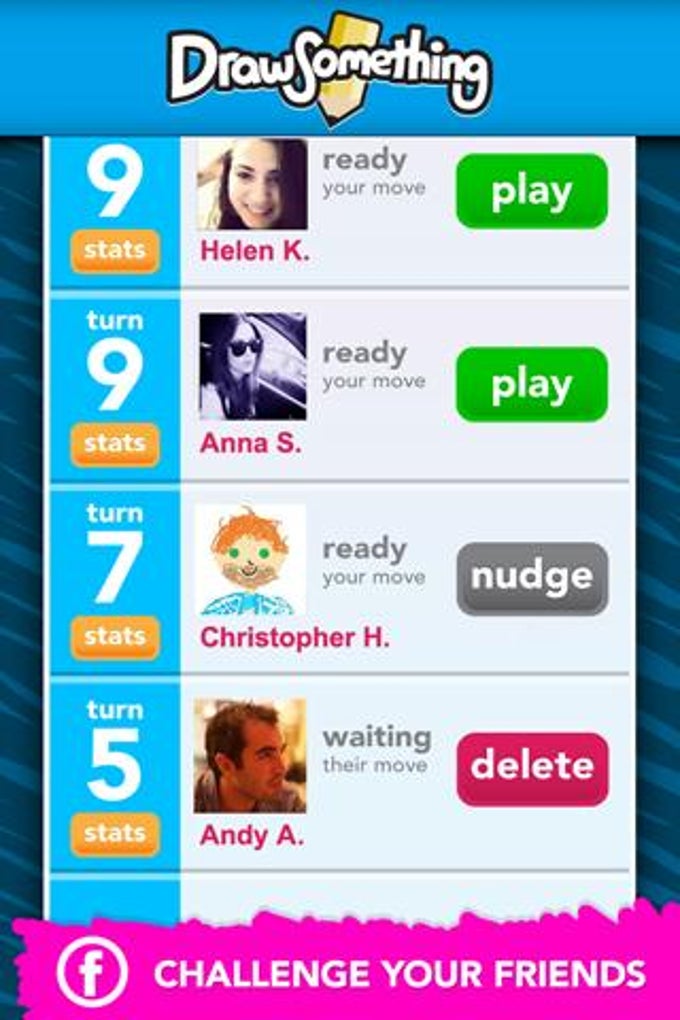Challenge your friends via Facebook
This screenshot has height=1020, width=680.
pos(350,972)
